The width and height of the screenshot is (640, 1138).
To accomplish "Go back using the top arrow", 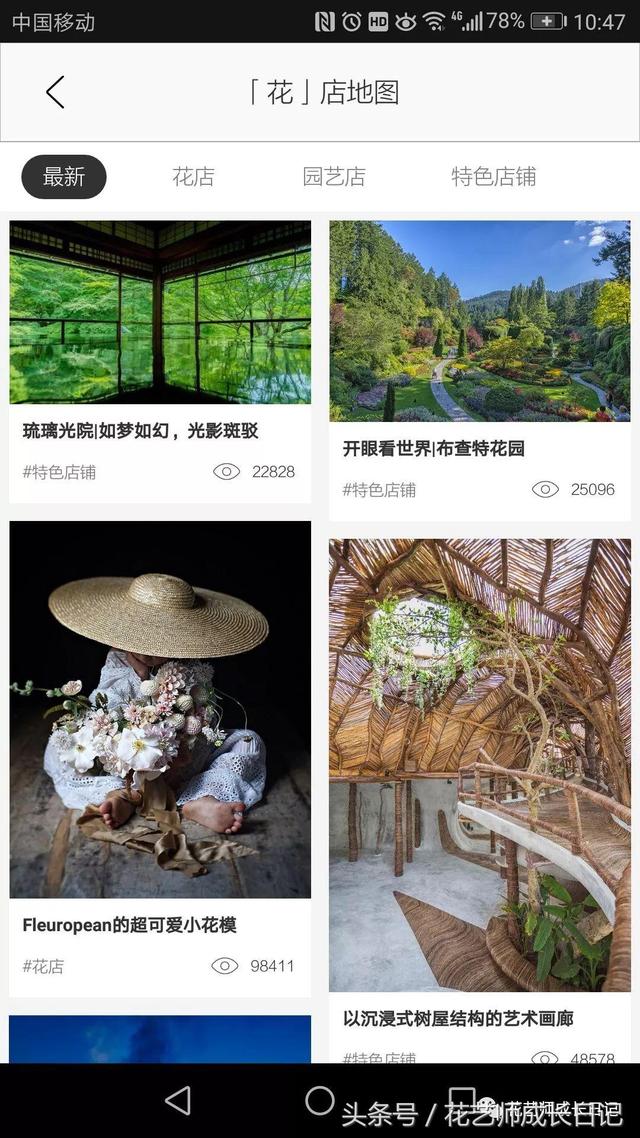I will point(55,92).
